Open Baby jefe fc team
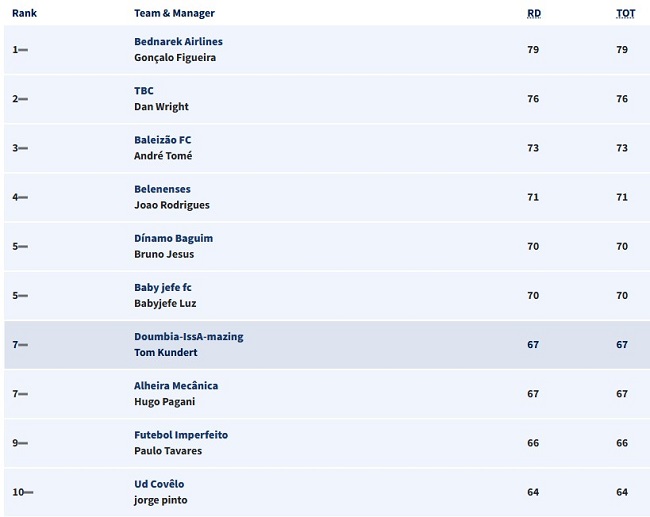The width and height of the screenshot is (650, 517). [162, 288]
